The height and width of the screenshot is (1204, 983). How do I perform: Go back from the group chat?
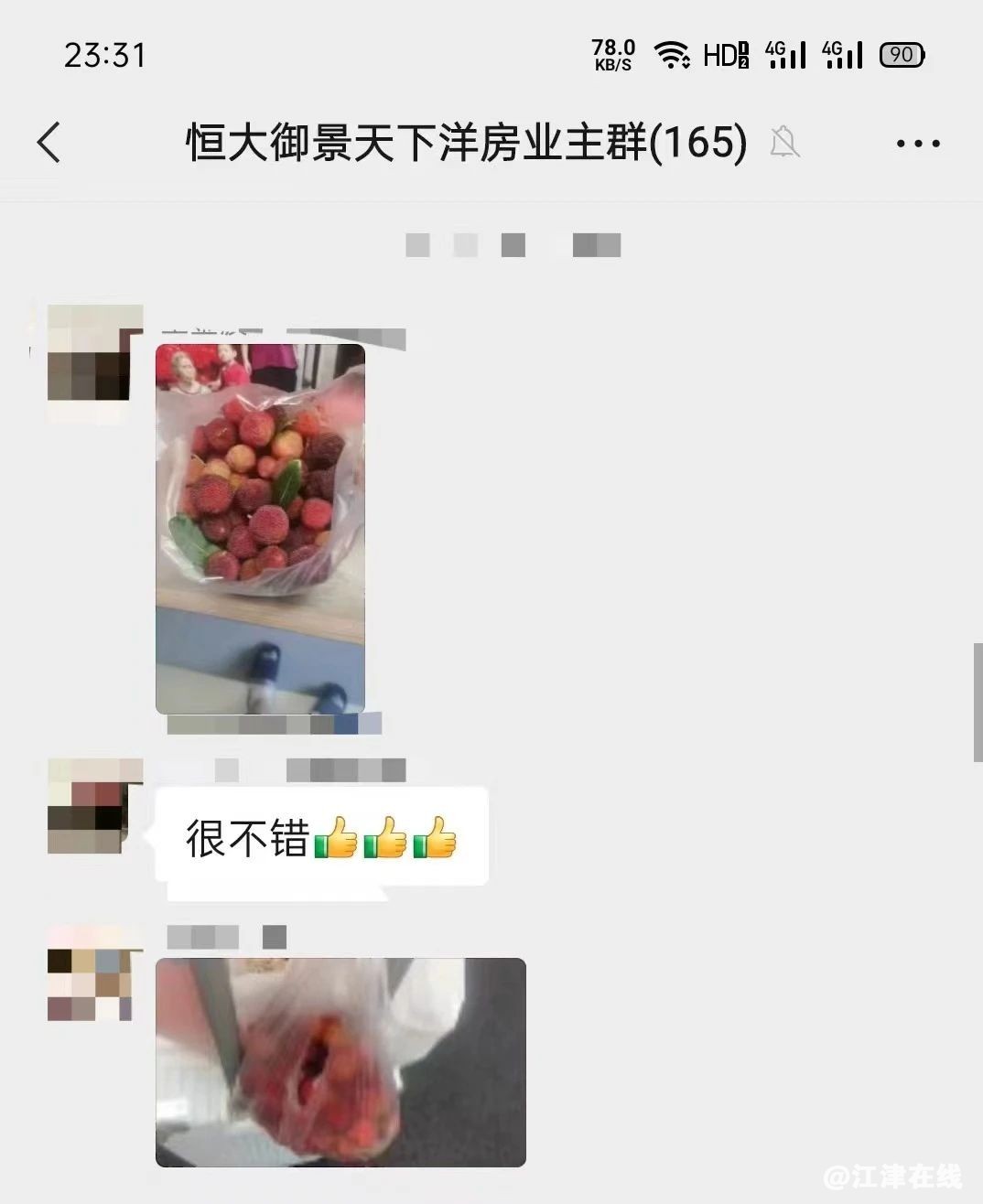[x=49, y=143]
